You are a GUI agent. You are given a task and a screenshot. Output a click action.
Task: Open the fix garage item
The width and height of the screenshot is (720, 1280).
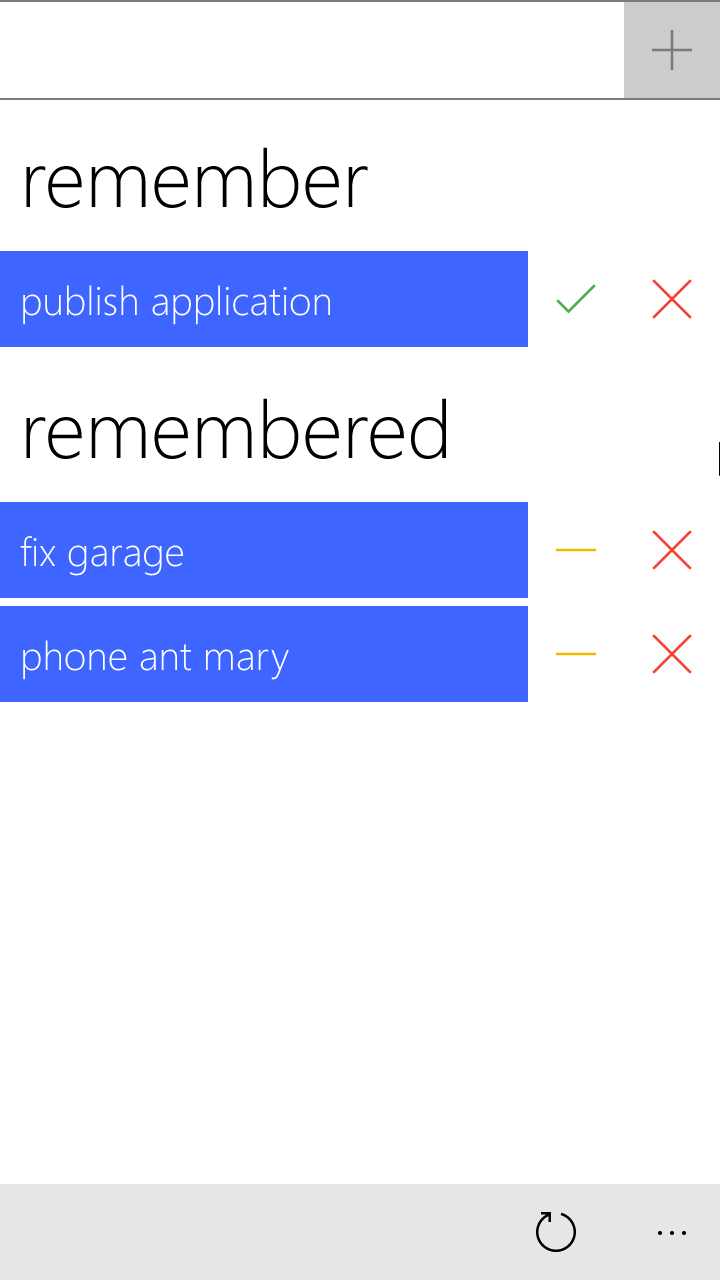coord(264,550)
